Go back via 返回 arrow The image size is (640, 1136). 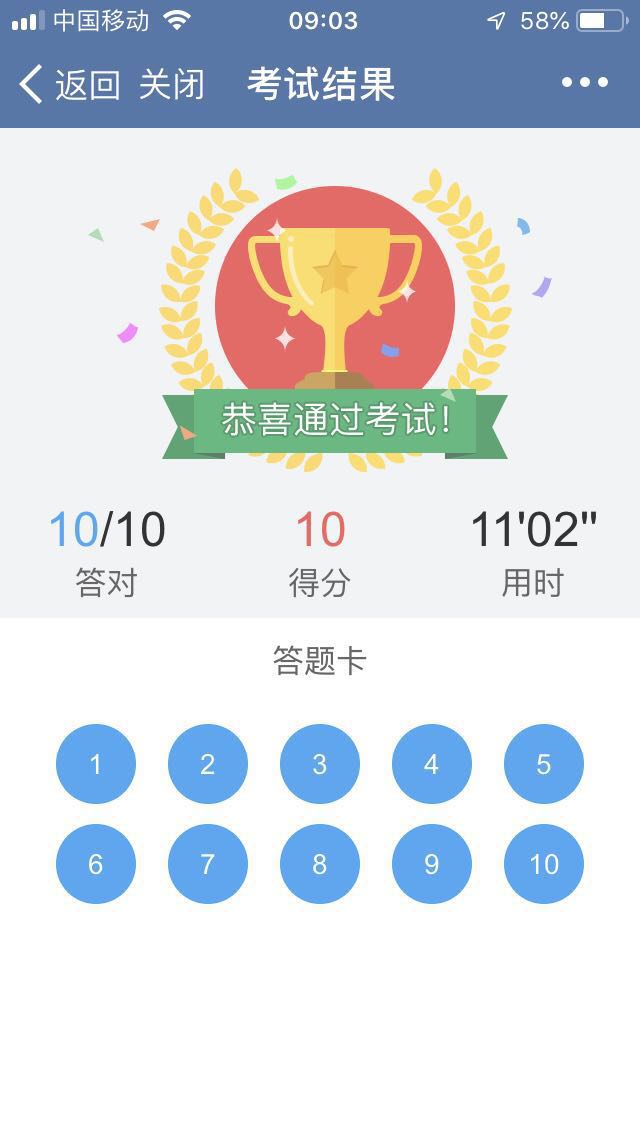68,84
